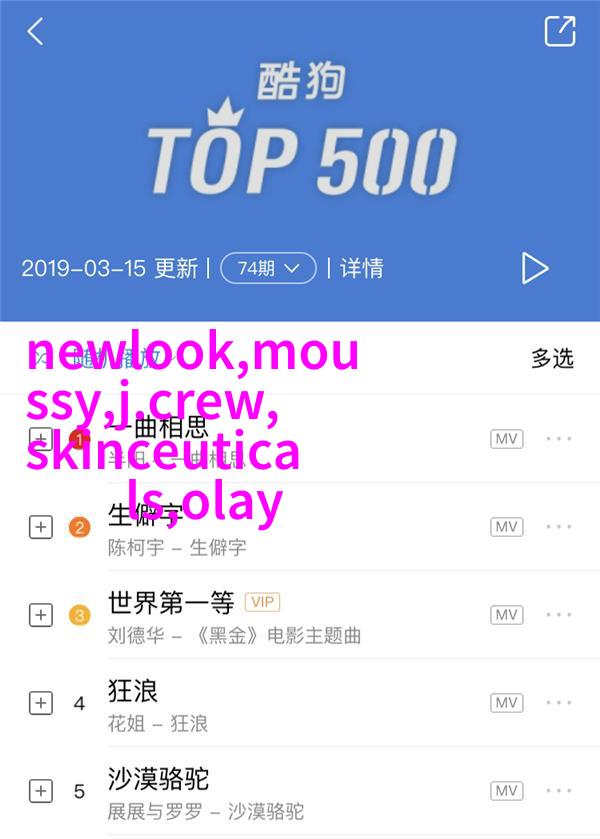
Task: Add 狂浪 to the playlist
Action: coord(40,703)
